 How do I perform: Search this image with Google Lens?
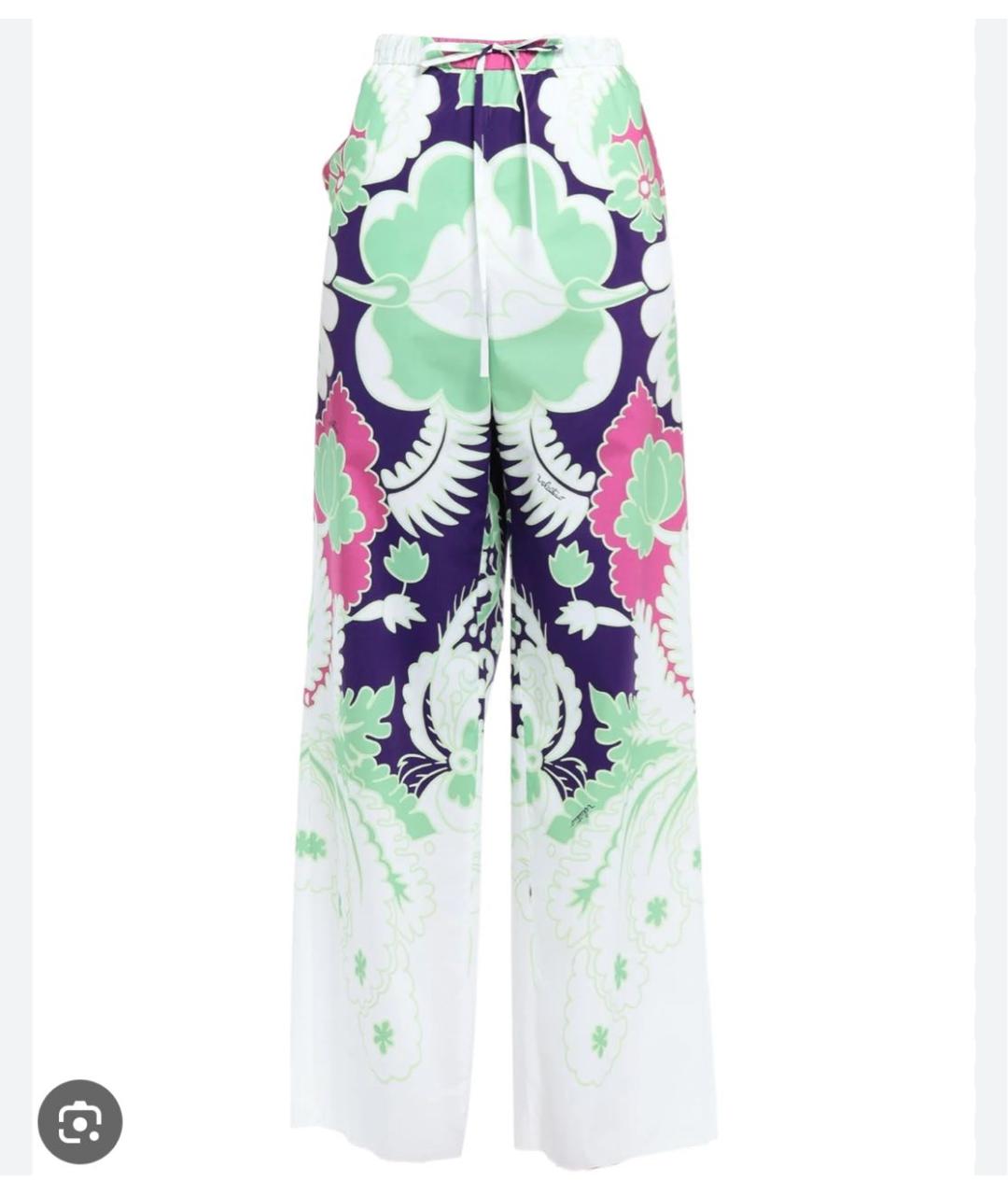coord(80,1122)
